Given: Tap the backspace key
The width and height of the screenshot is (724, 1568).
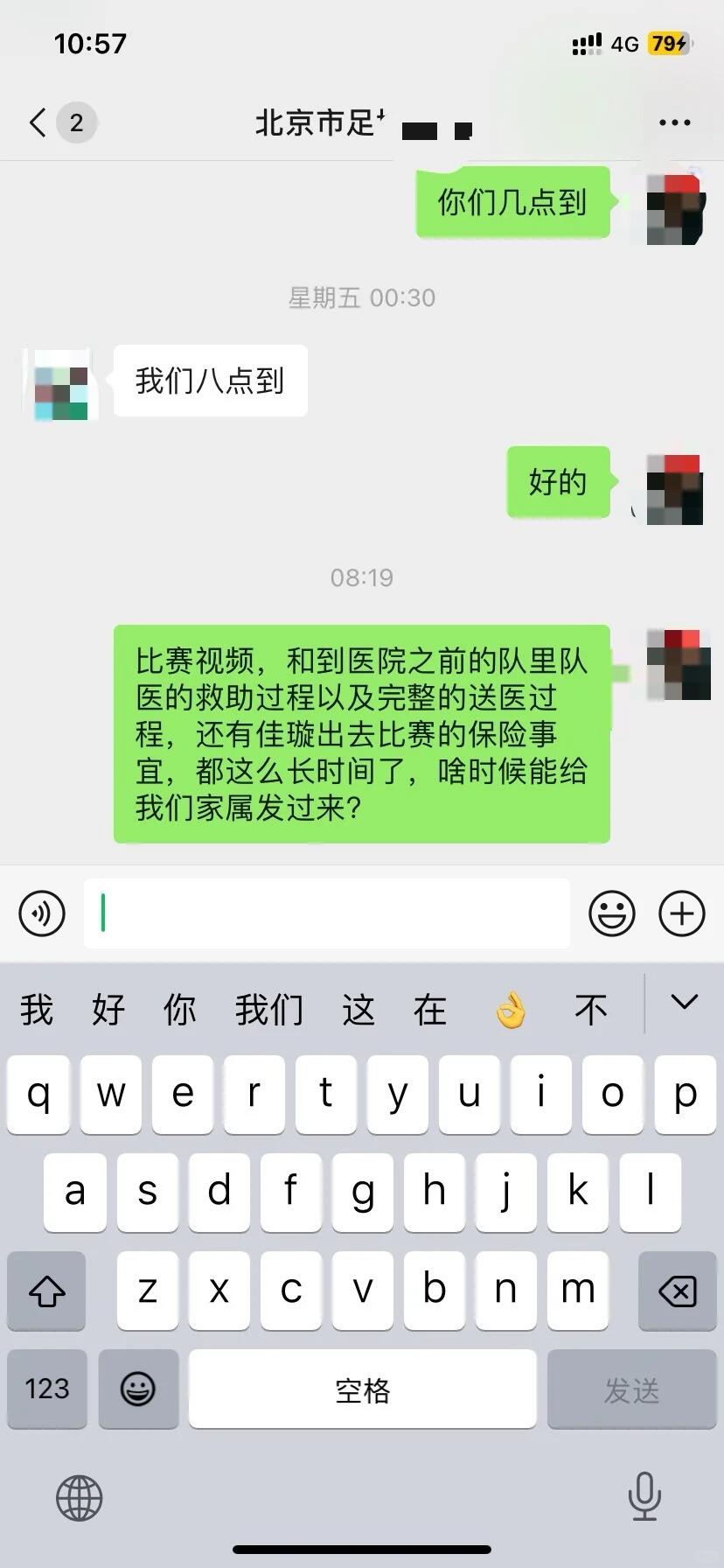Looking at the screenshot, I should click(x=677, y=1291).
